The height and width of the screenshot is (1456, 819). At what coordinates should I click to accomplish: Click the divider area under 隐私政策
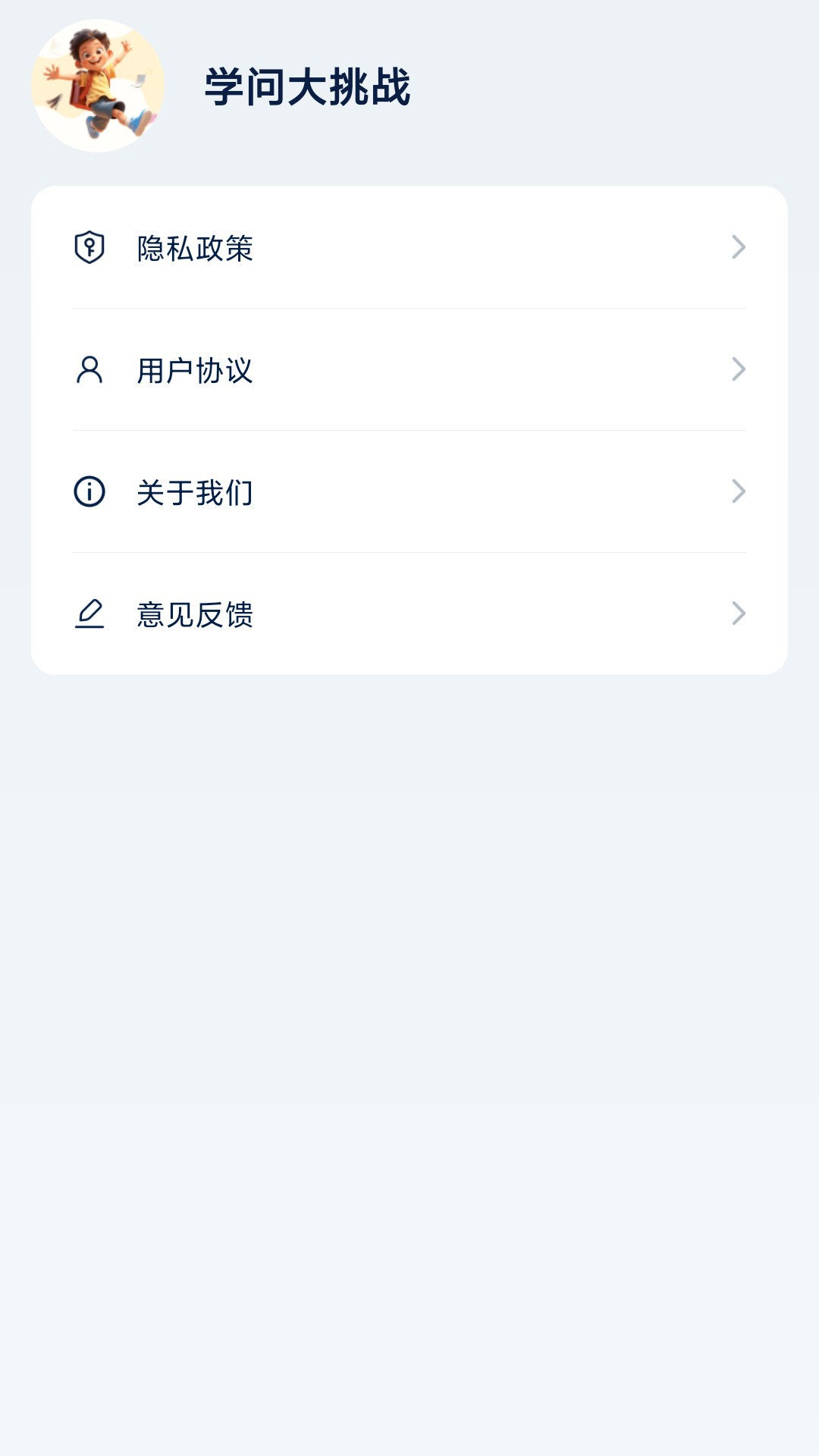[409, 309]
